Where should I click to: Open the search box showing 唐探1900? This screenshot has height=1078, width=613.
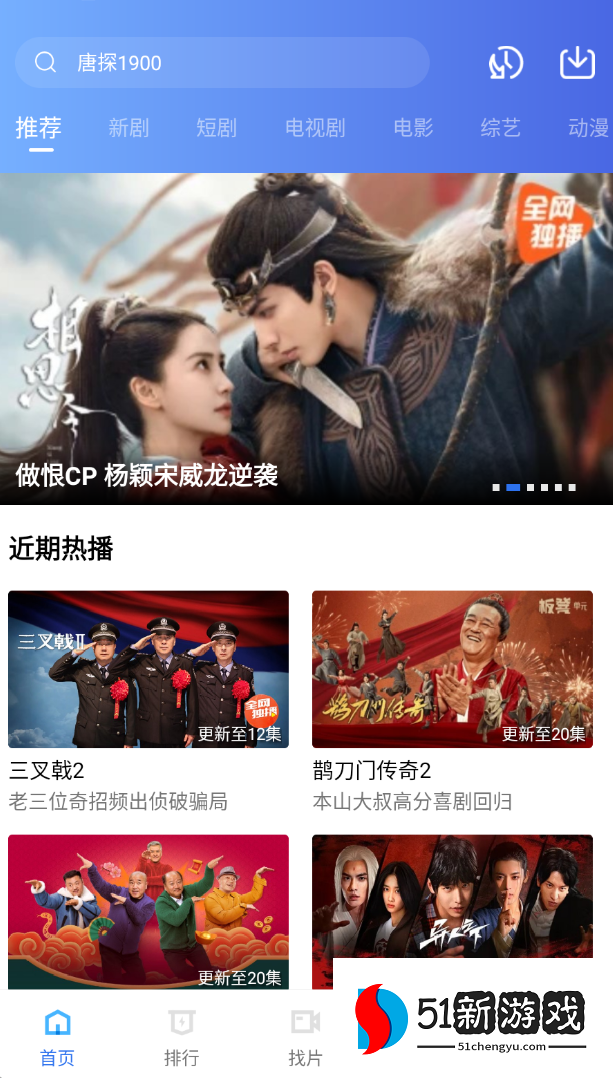tap(221, 63)
